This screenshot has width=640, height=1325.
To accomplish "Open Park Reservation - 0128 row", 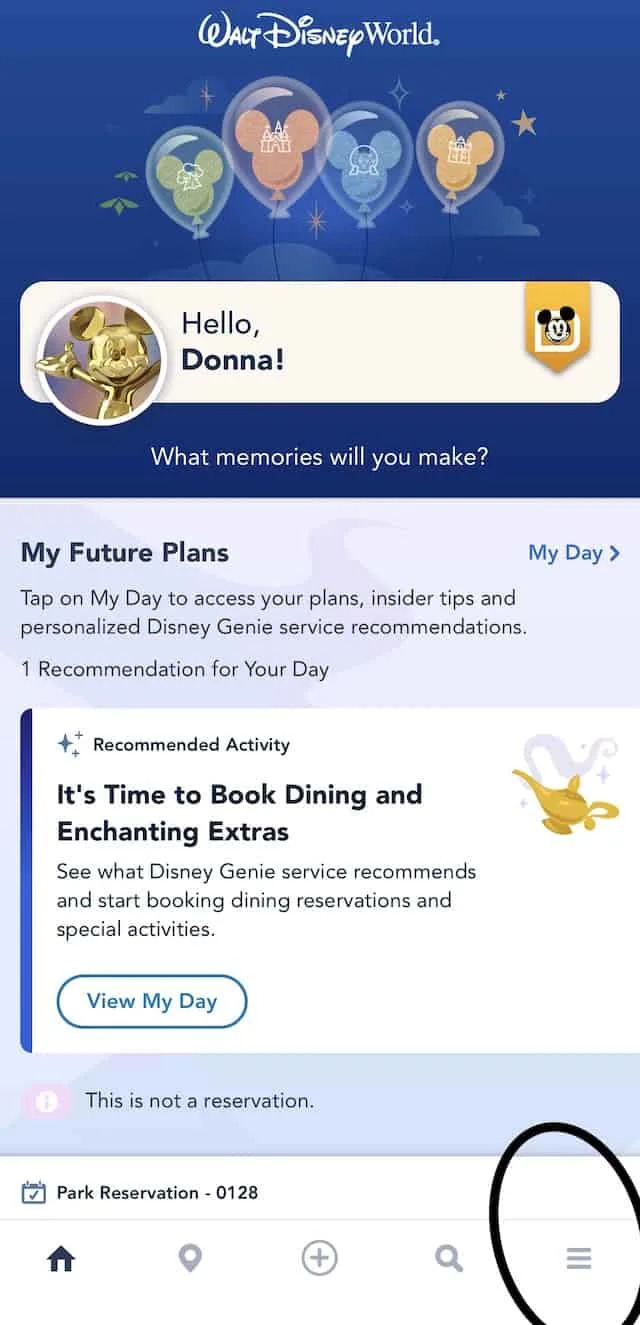I will pos(320,1192).
